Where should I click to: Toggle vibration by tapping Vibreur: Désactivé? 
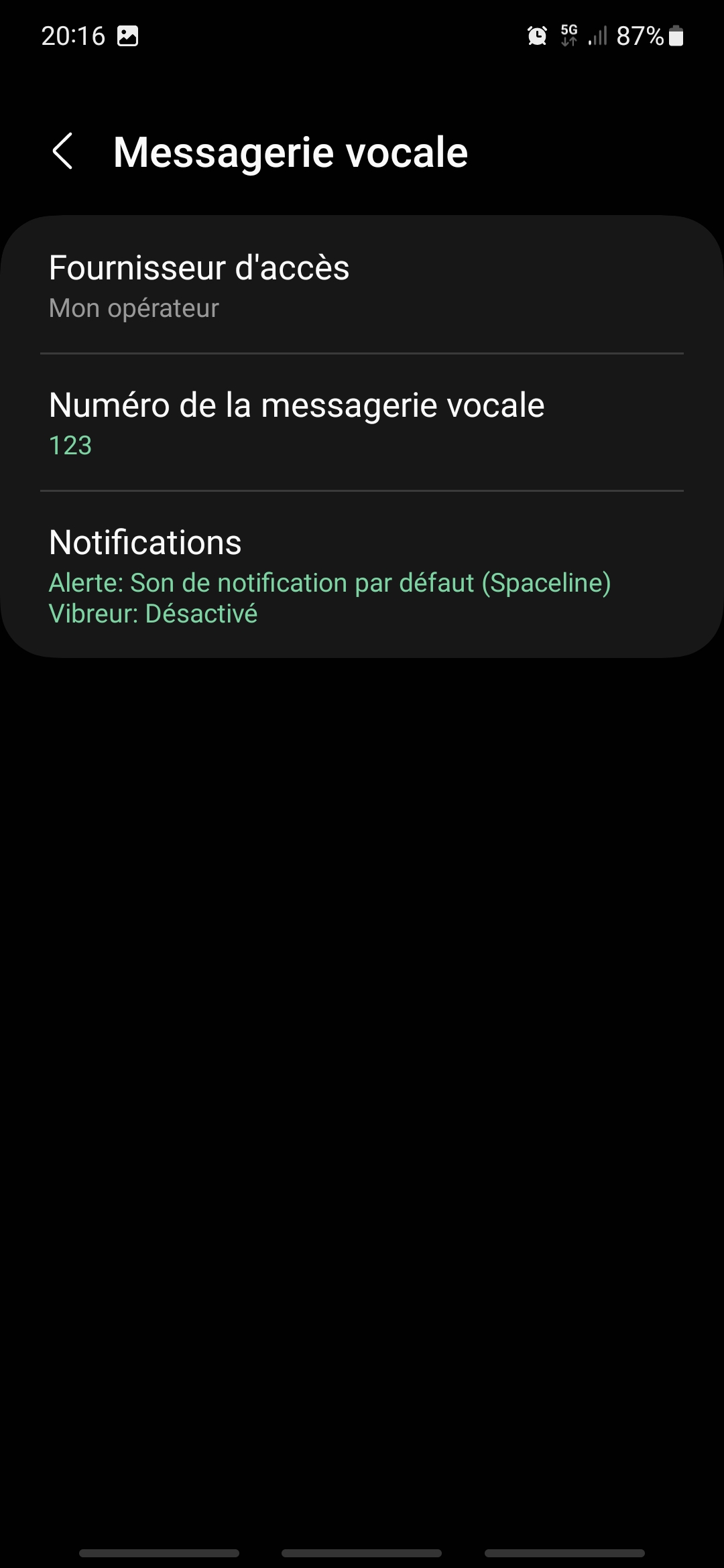pos(154,612)
